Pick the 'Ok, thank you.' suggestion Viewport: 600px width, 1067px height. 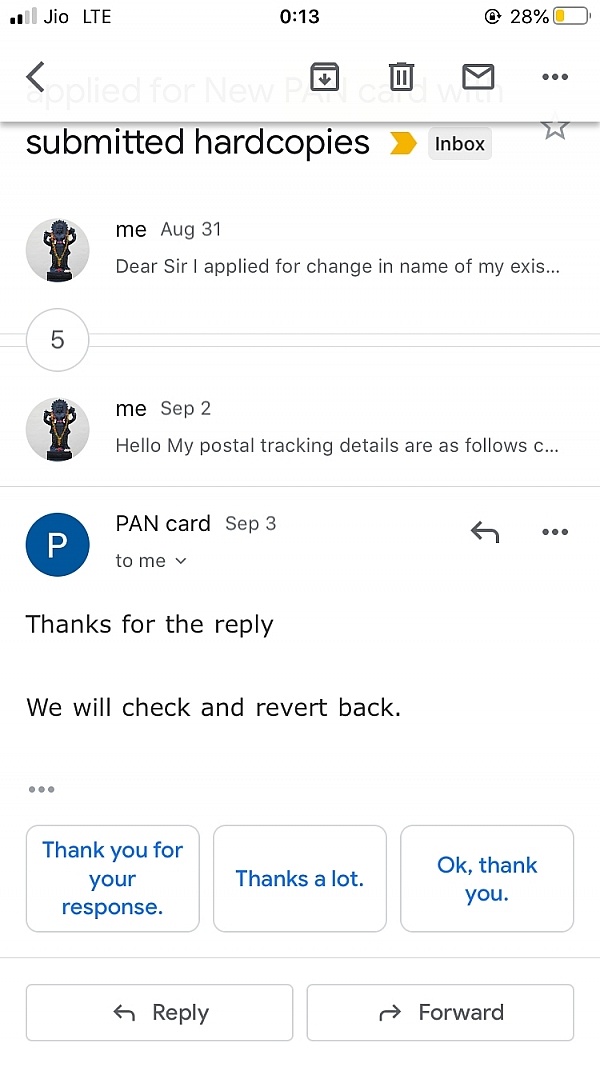[x=487, y=879]
